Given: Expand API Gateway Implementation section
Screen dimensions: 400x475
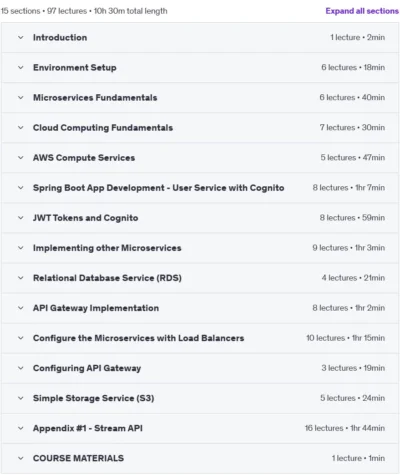Looking at the screenshot, I should tap(200, 308).
